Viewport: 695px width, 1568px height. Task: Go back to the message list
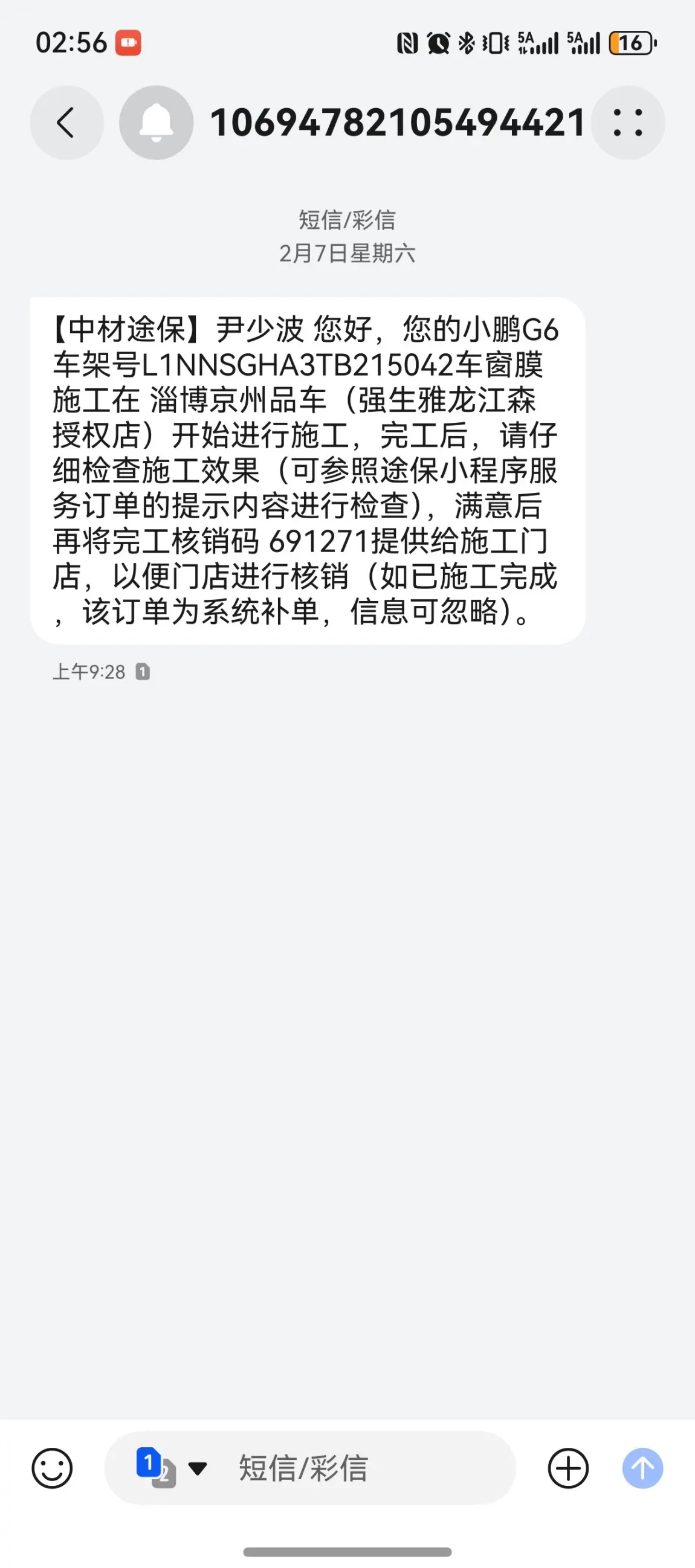66,123
